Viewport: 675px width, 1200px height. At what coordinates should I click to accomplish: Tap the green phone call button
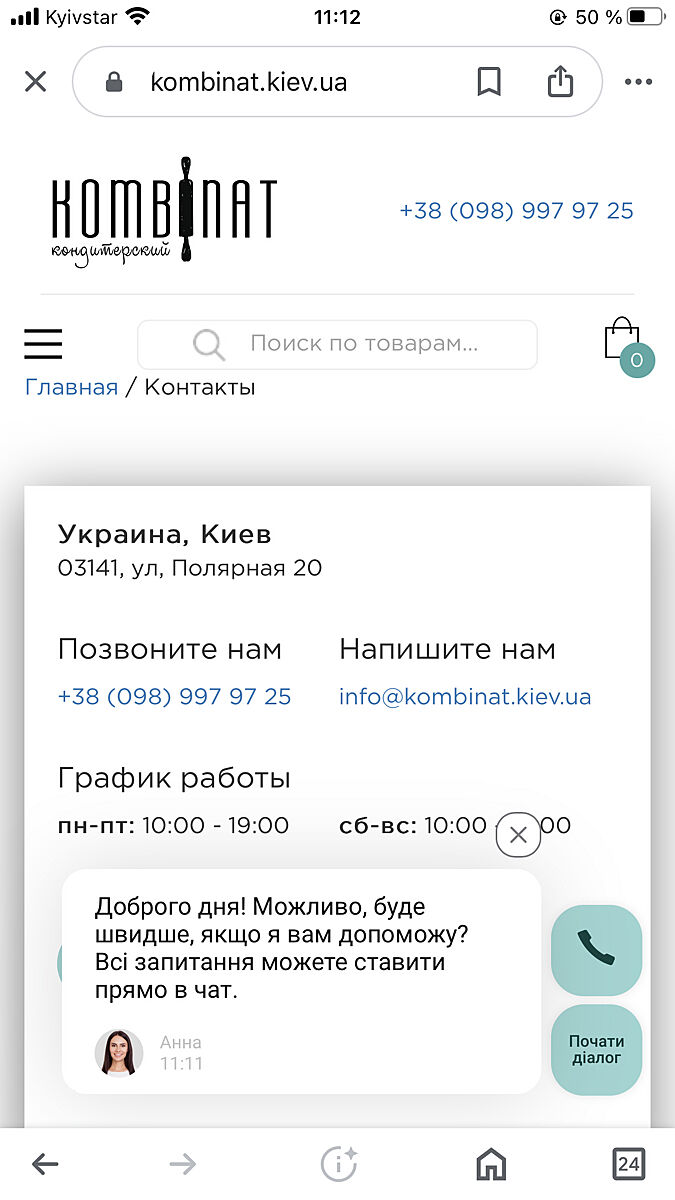[596, 949]
